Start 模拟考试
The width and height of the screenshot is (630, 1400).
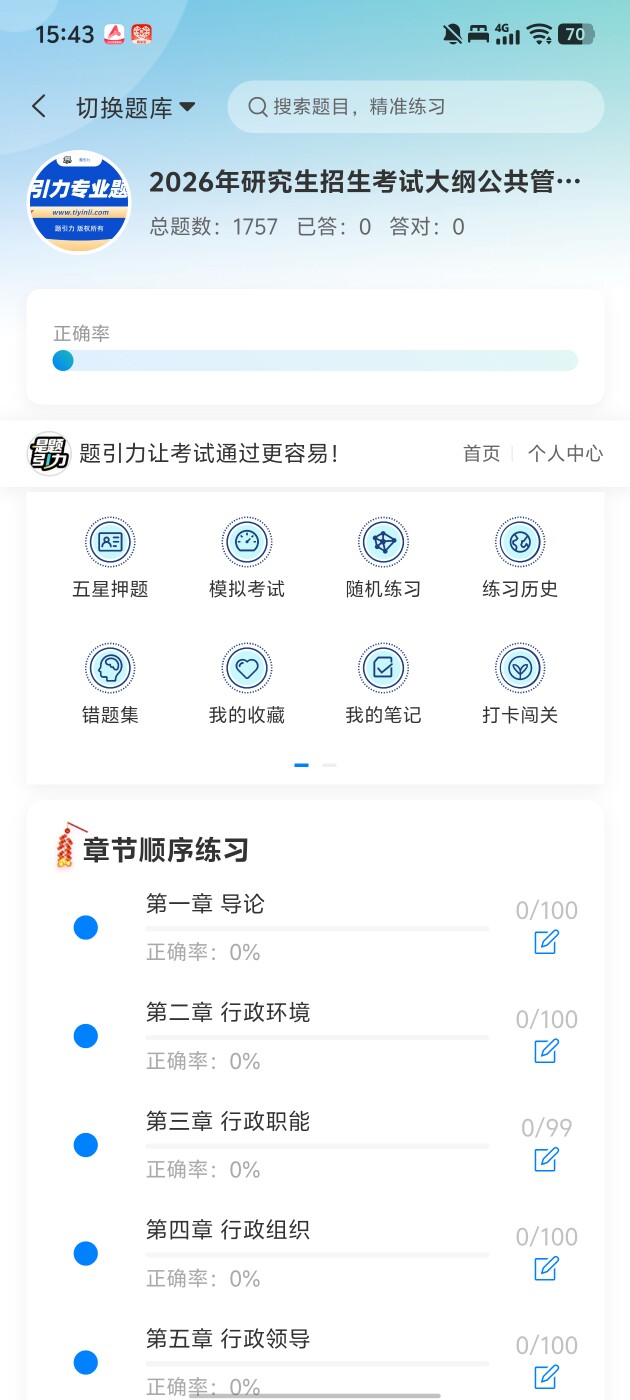pyautogui.click(x=246, y=559)
